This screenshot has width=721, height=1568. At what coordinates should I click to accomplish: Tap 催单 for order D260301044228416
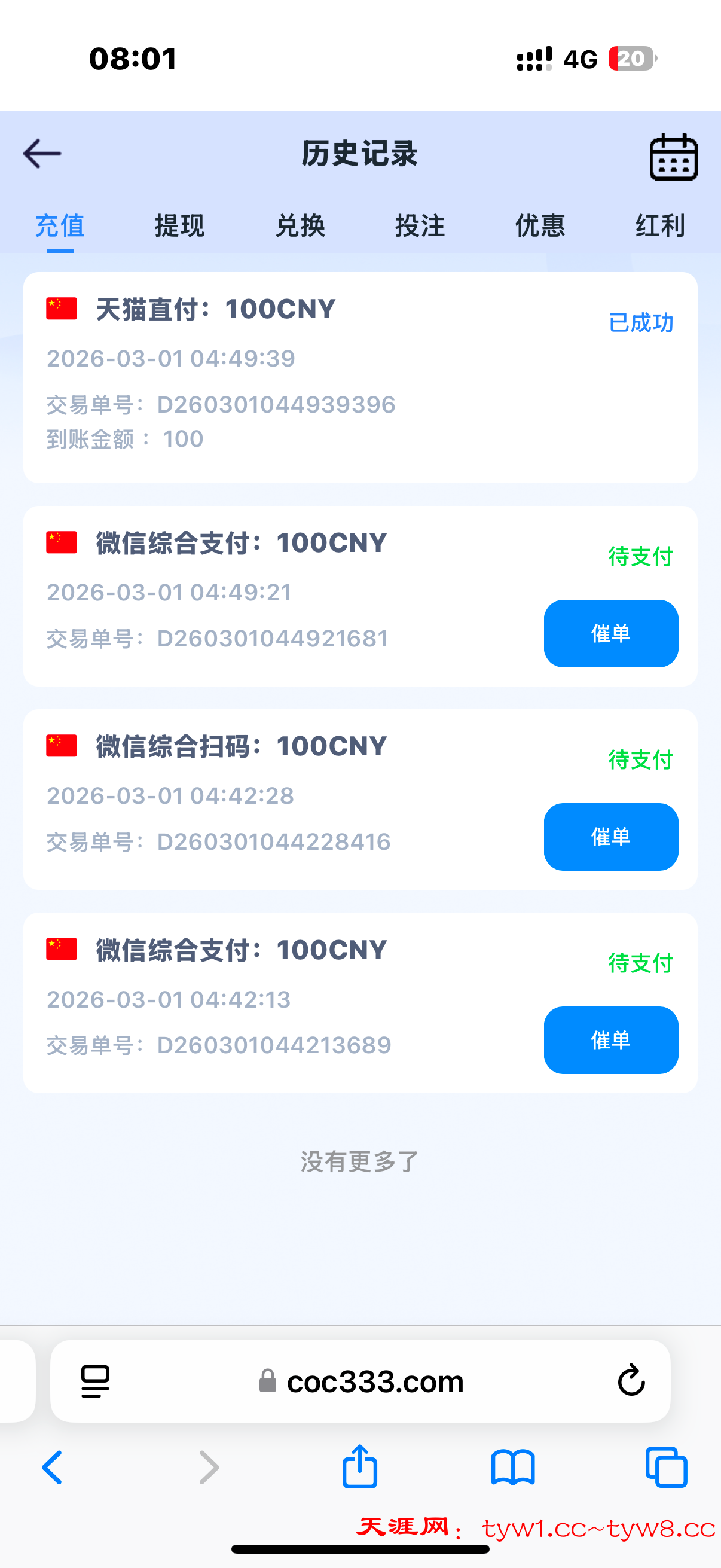610,837
